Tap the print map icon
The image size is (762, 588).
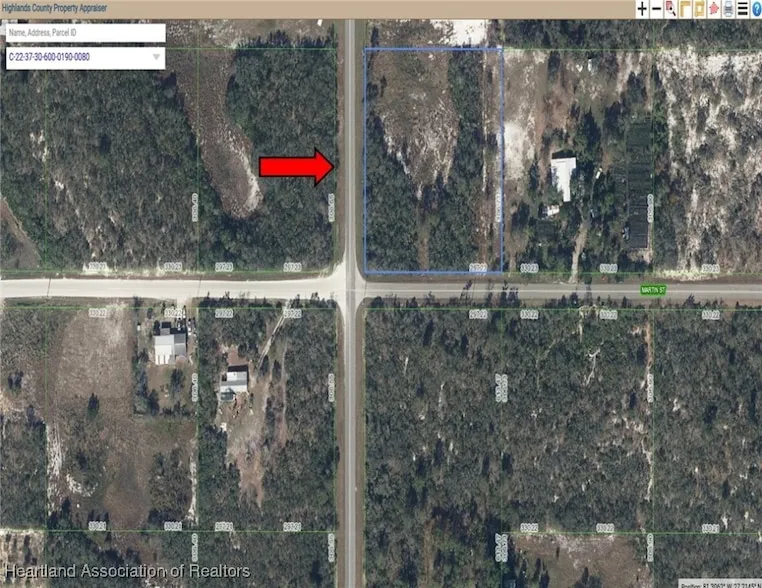pyautogui.click(x=728, y=9)
